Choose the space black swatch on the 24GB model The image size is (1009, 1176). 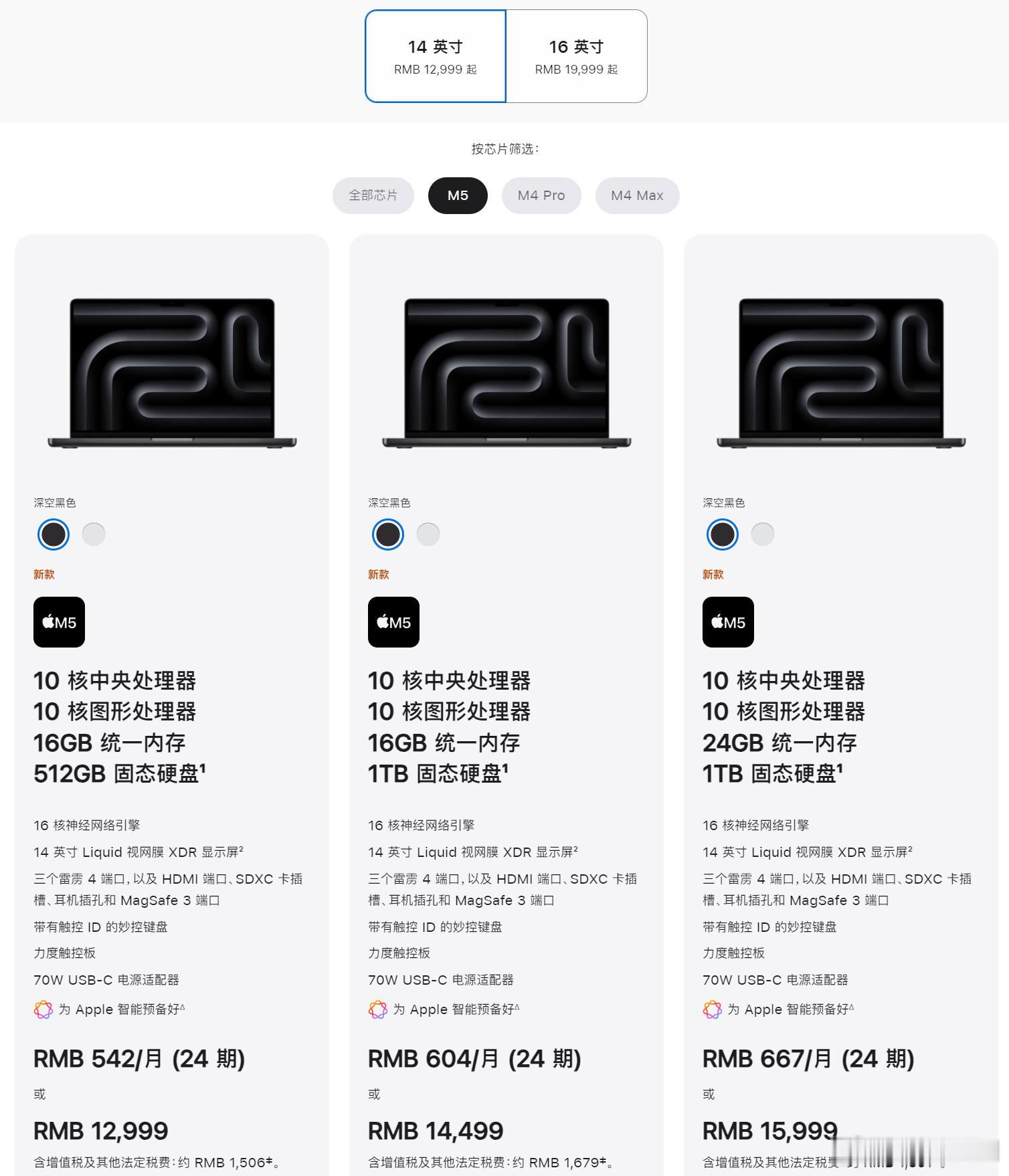[723, 534]
